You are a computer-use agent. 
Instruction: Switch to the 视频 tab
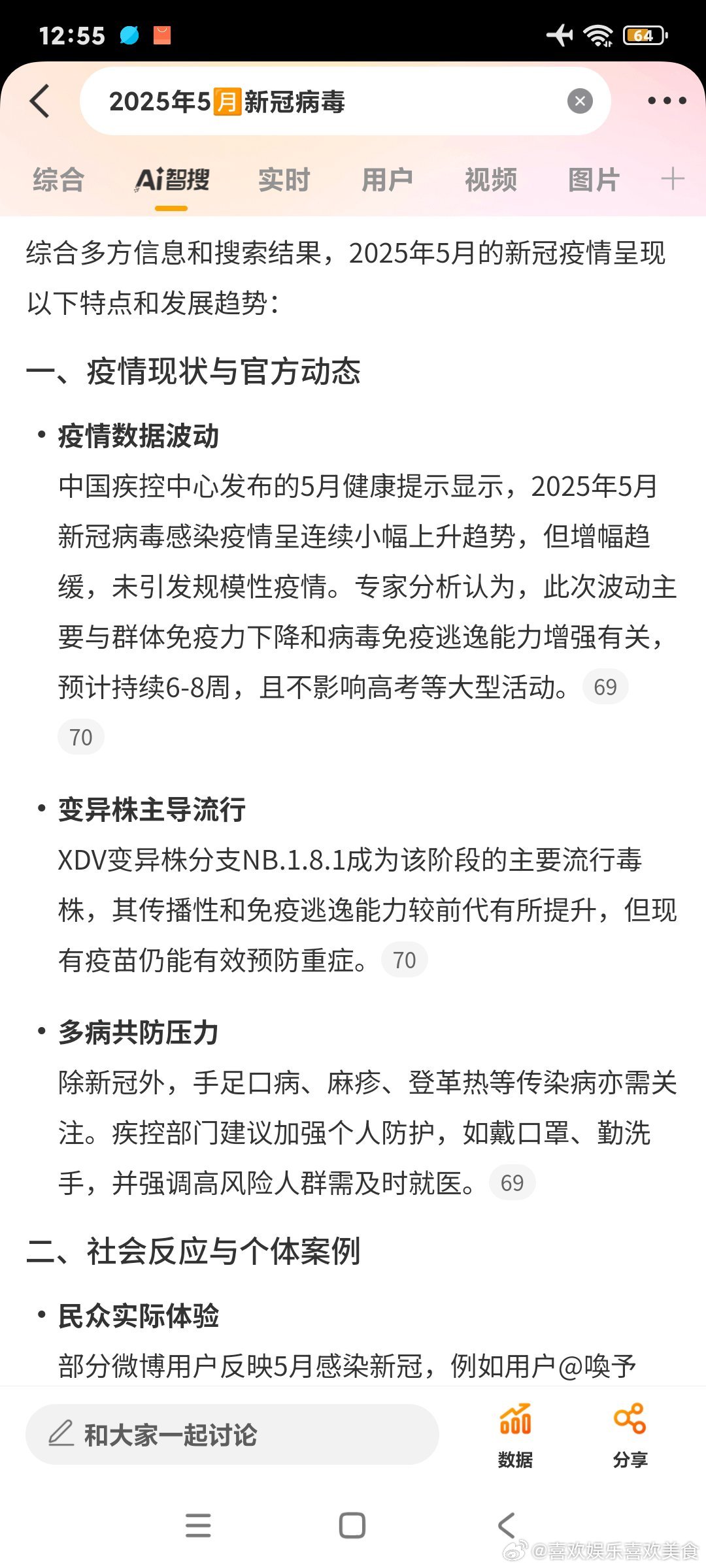tap(490, 179)
